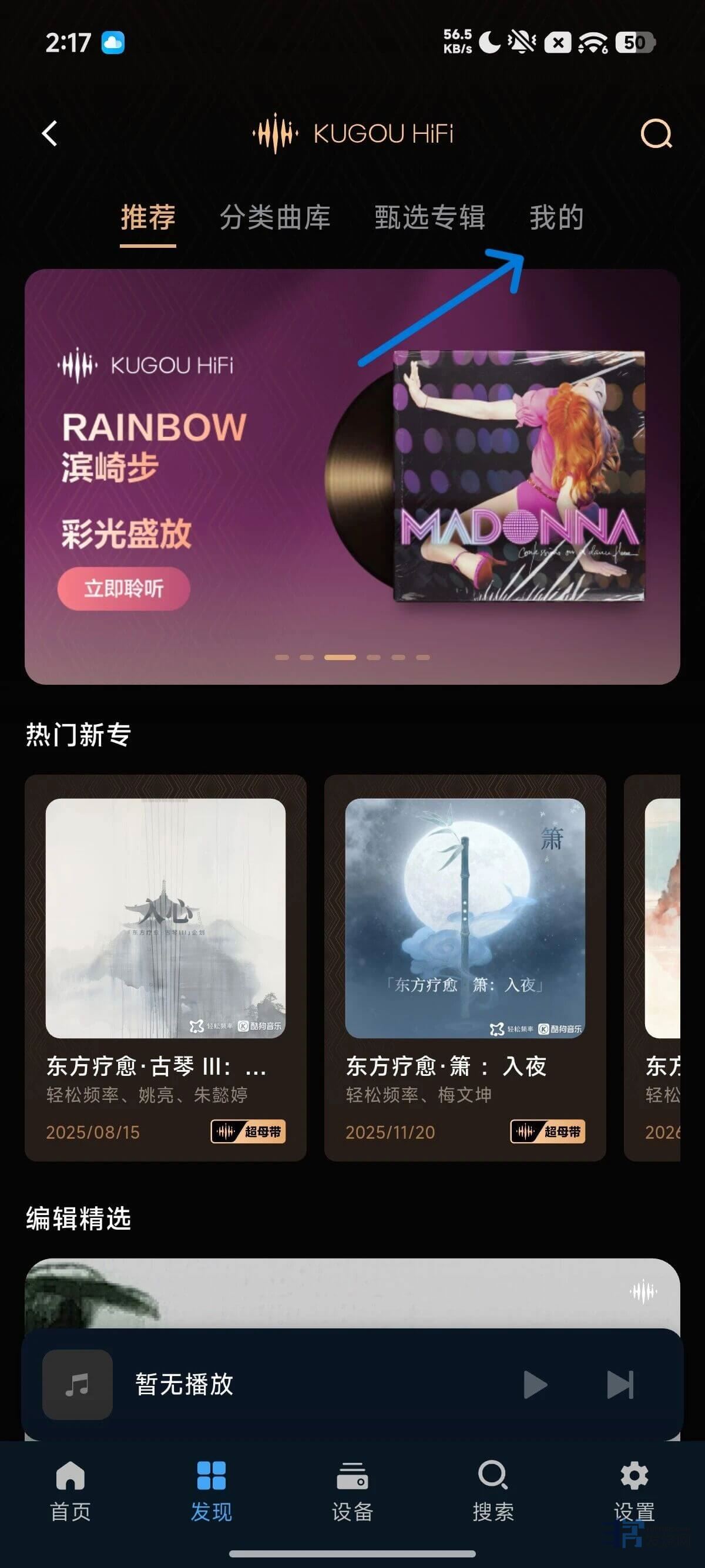The width and height of the screenshot is (705, 1568).
Task: Play from the mini player bar
Action: [x=535, y=1384]
